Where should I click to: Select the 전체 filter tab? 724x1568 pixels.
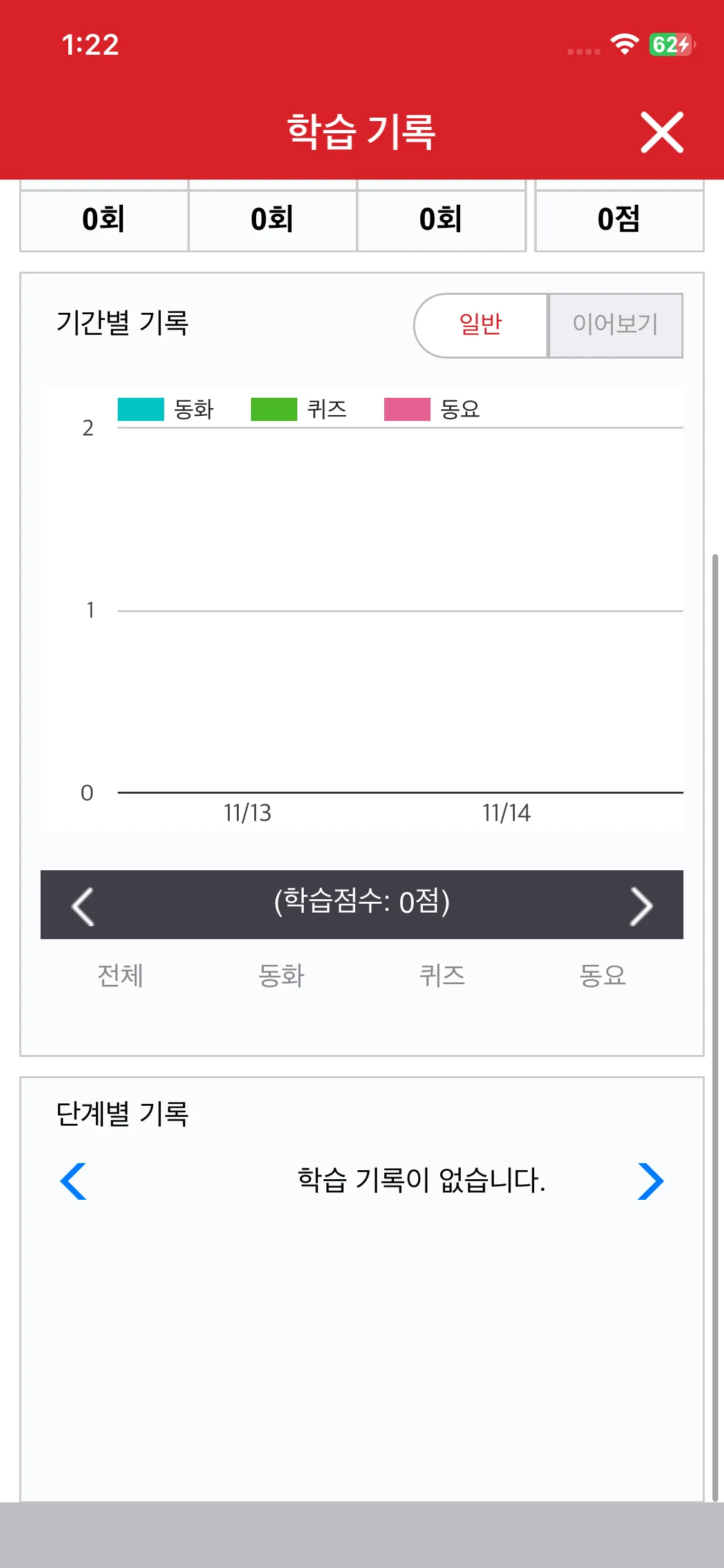(120, 975)
